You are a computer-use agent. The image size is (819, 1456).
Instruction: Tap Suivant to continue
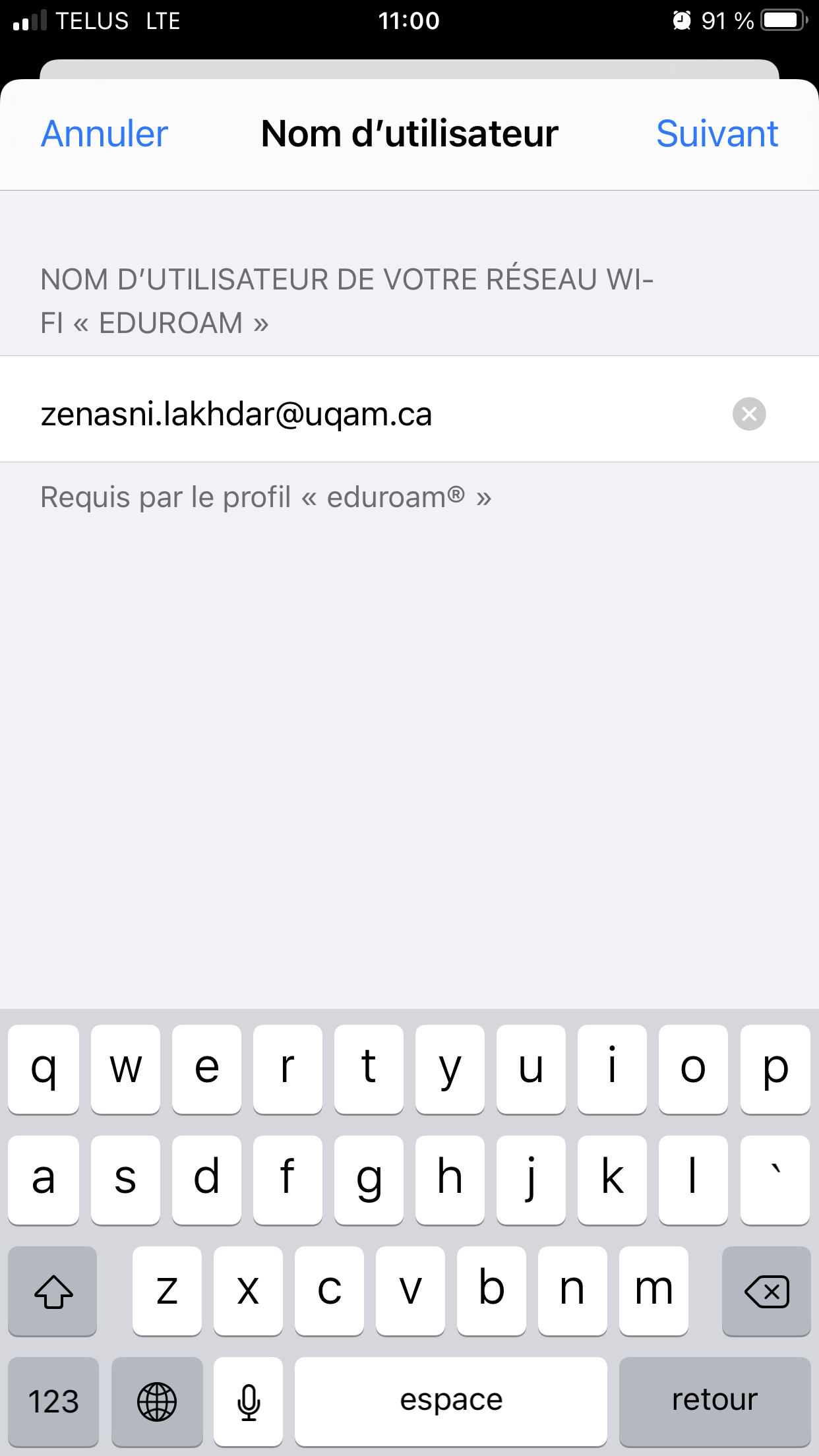[x=717, y=134]
